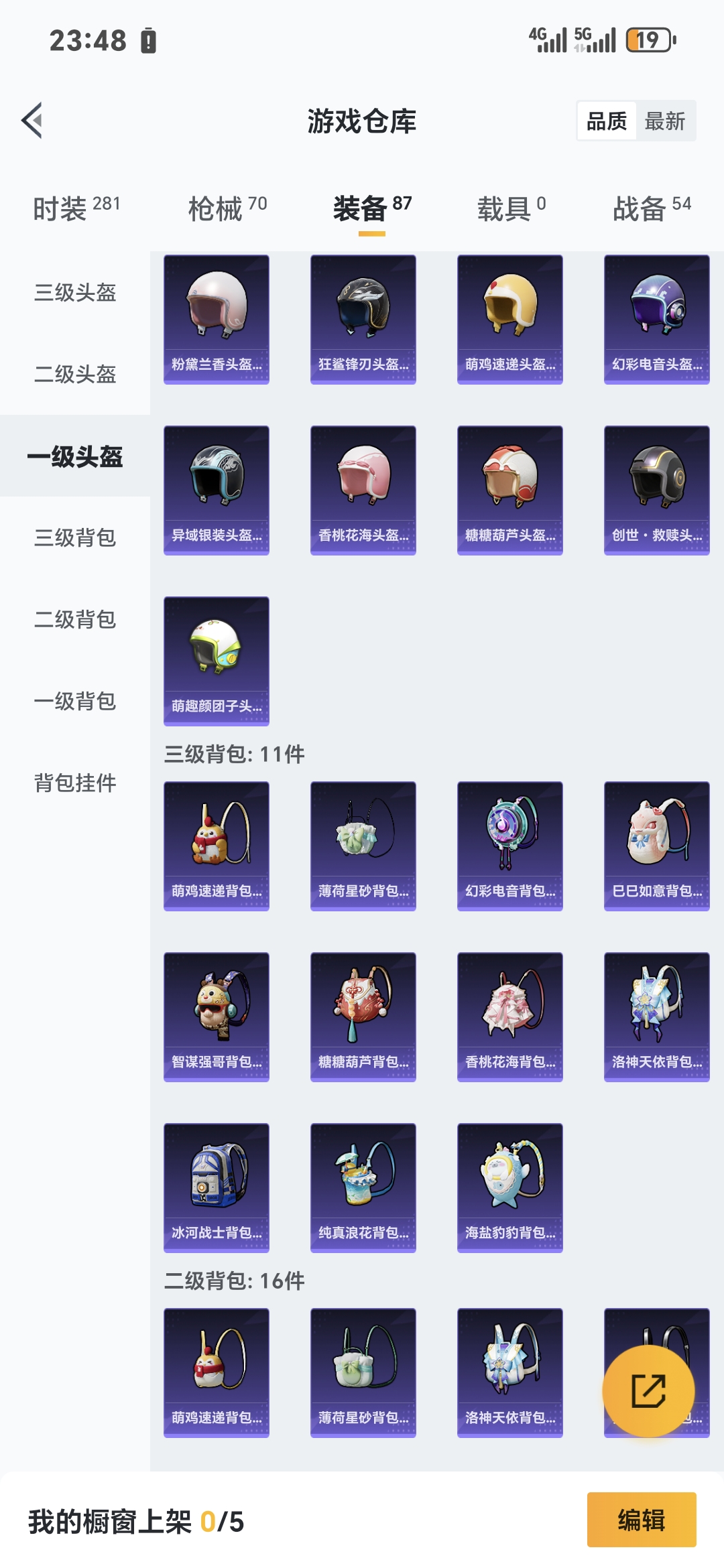The height and width of the screenshot is (1568, 724).
Task: Select 二级头盔 in the side list
Action: pos(75,374)
